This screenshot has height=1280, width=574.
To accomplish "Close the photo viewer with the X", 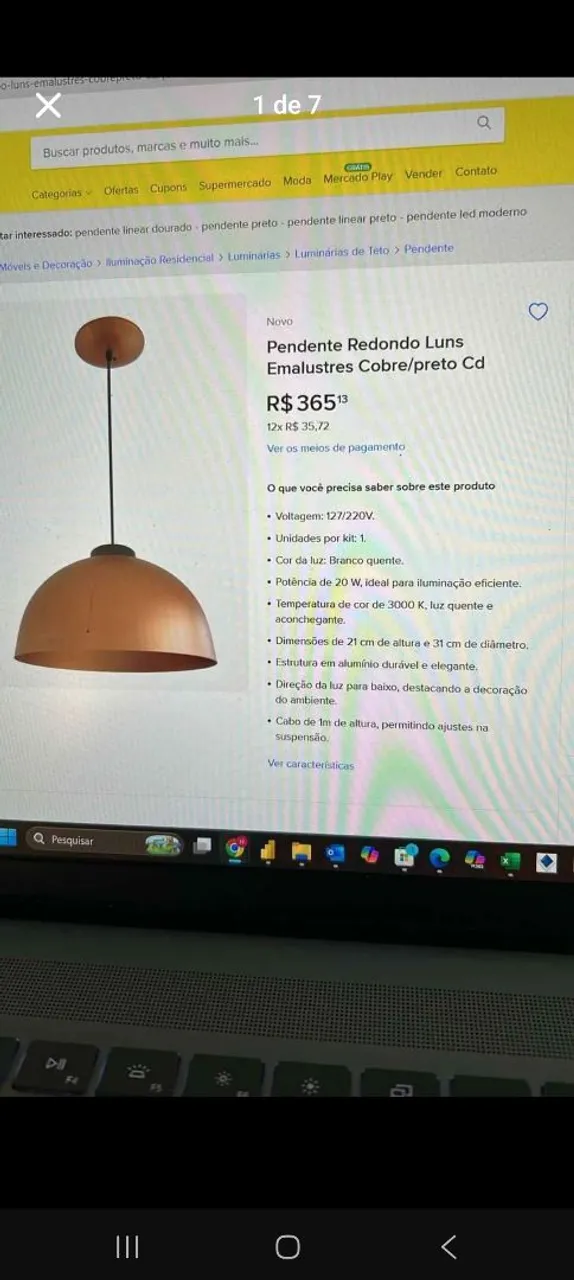I will coord(48,105).
